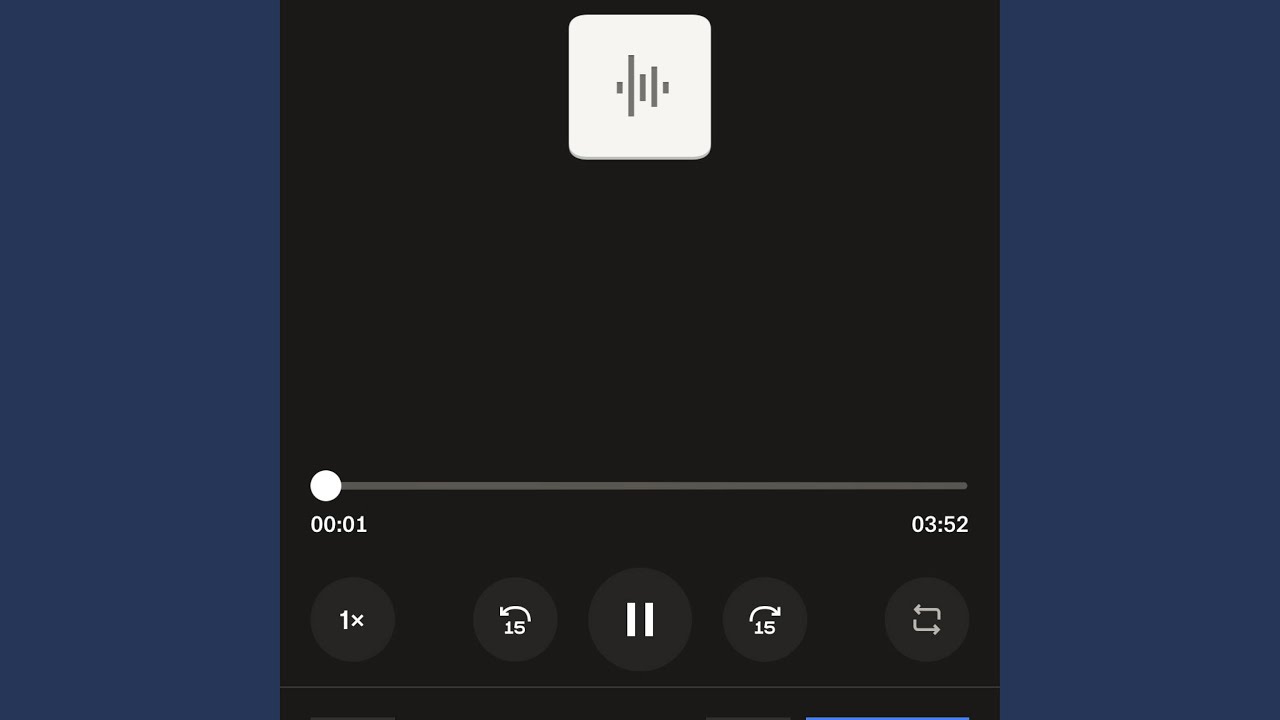Change the 1× playback speed
Image resolution: width=1280 pixels, height=720 pixels.
coord(353,619)
